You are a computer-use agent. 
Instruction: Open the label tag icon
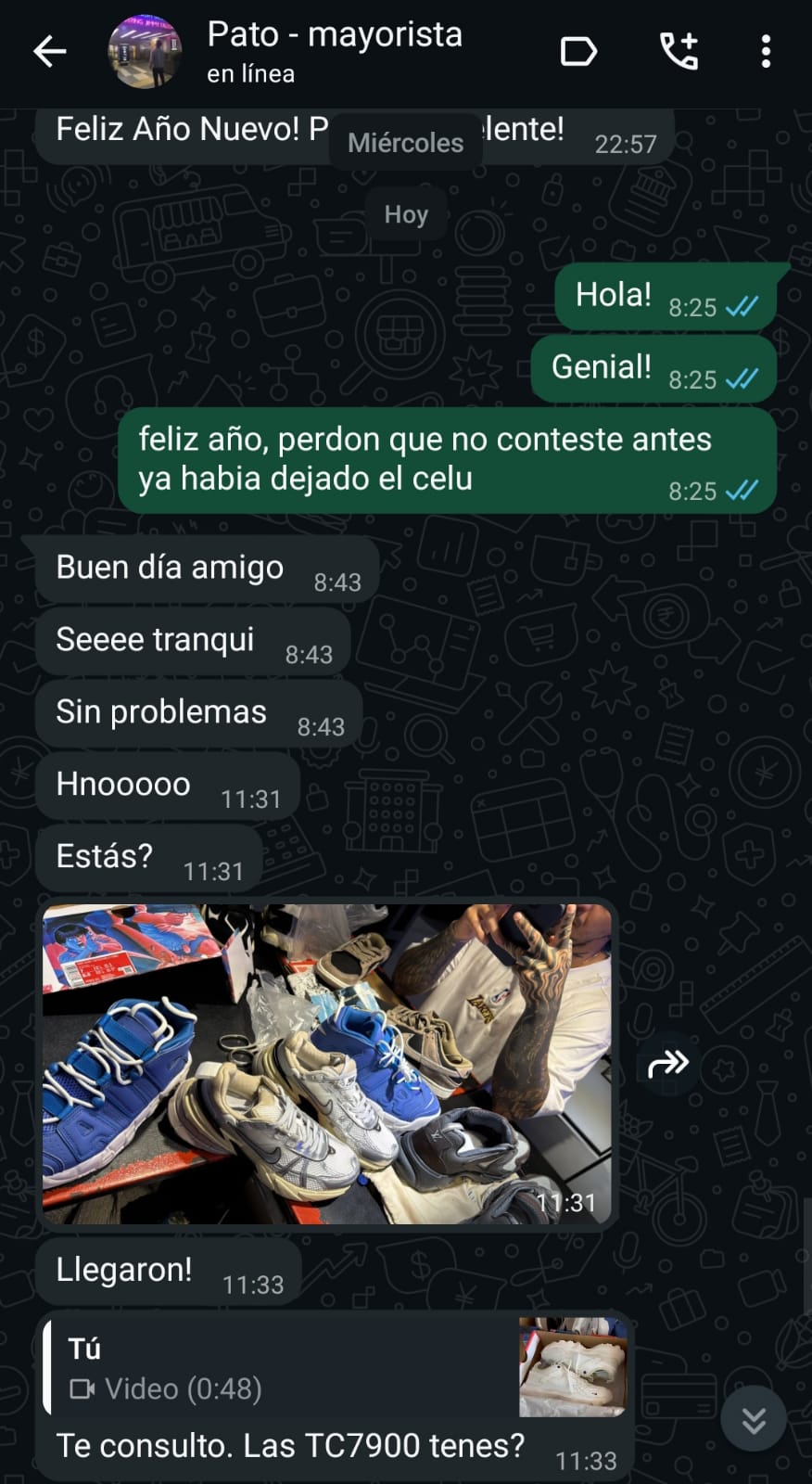click(578, 52)
